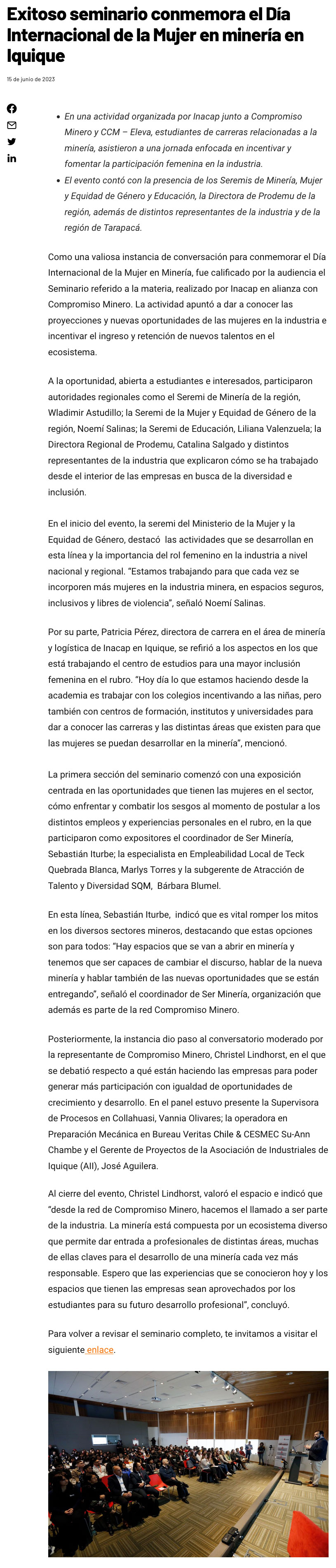This screenshot has width=336, height=1568.
Task: Open the "enlace" seminar link
Action: click(x=100, y=1350)
